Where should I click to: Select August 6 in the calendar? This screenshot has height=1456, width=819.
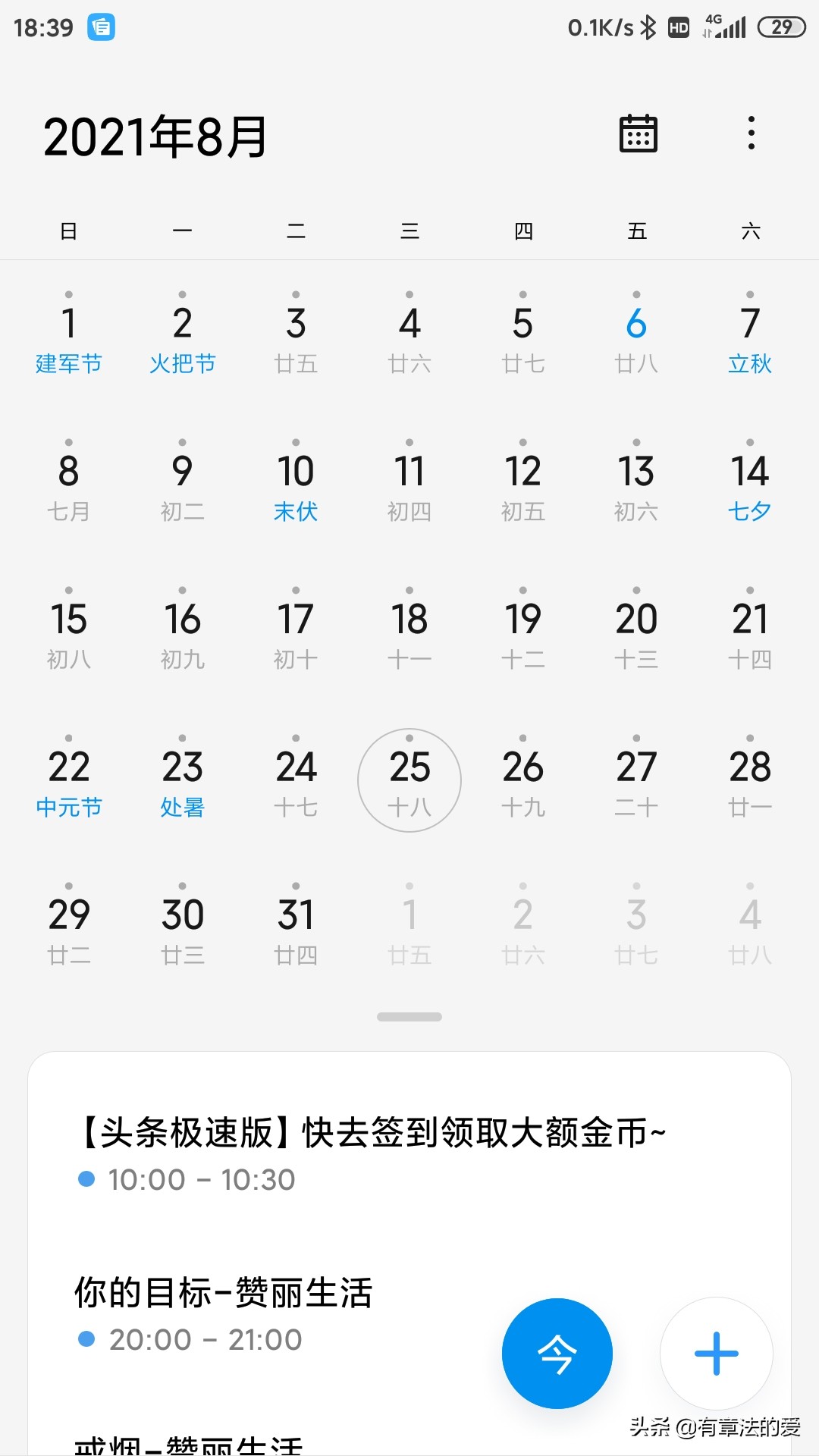(x=636, y=335)
